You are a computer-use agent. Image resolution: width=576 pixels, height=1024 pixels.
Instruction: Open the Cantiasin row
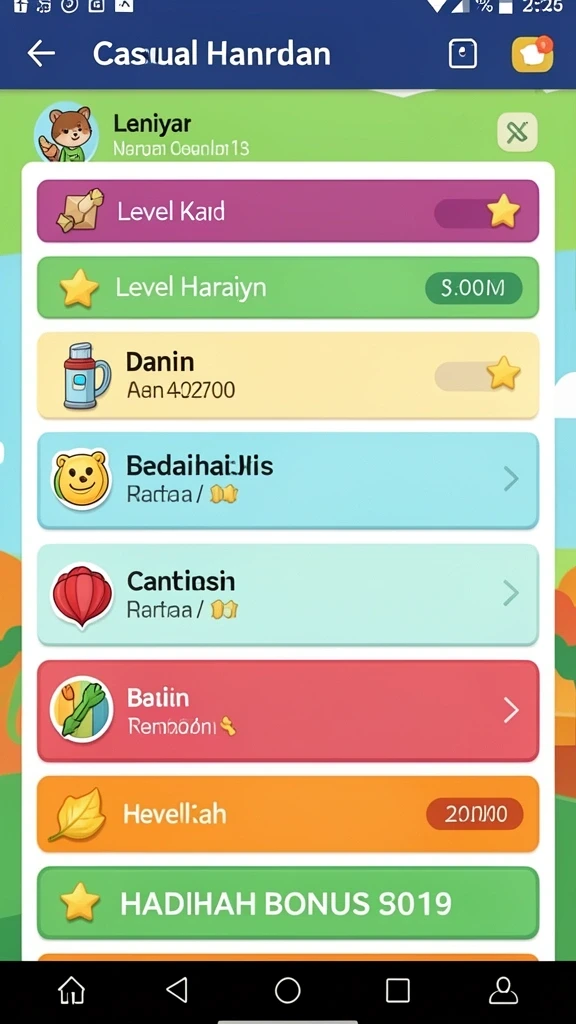click(x=288, y=594)
